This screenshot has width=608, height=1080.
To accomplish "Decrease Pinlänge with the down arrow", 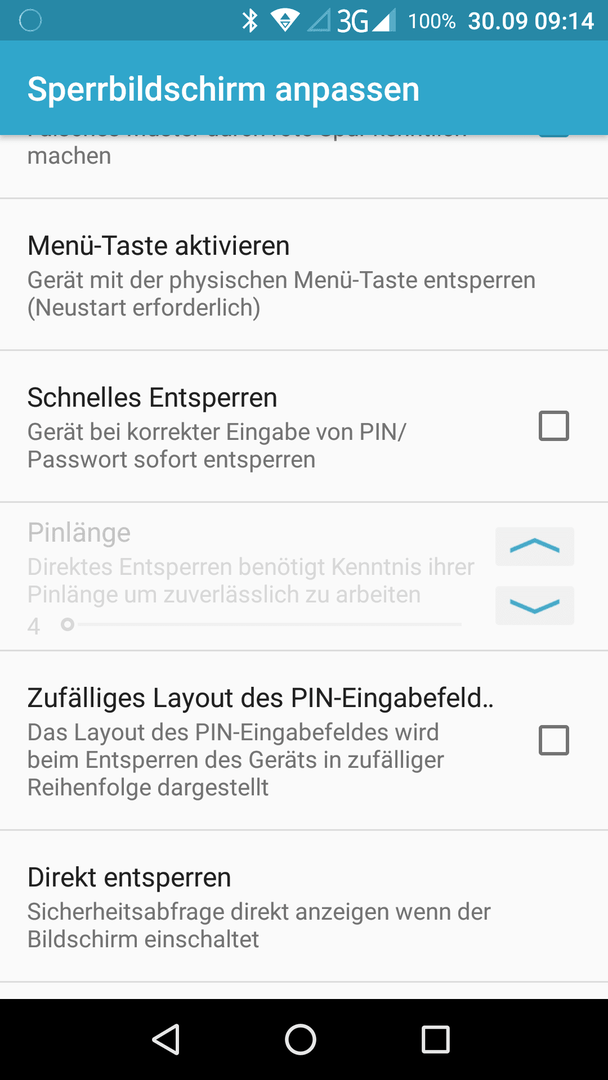I will tap(535, 605).
